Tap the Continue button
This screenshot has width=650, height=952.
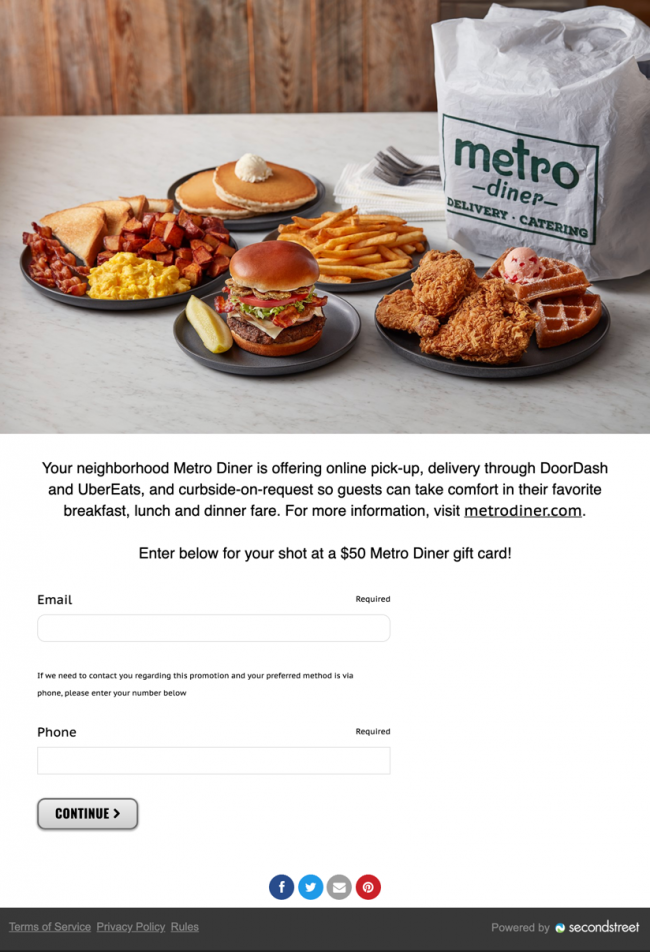click(x=87, y=814)
